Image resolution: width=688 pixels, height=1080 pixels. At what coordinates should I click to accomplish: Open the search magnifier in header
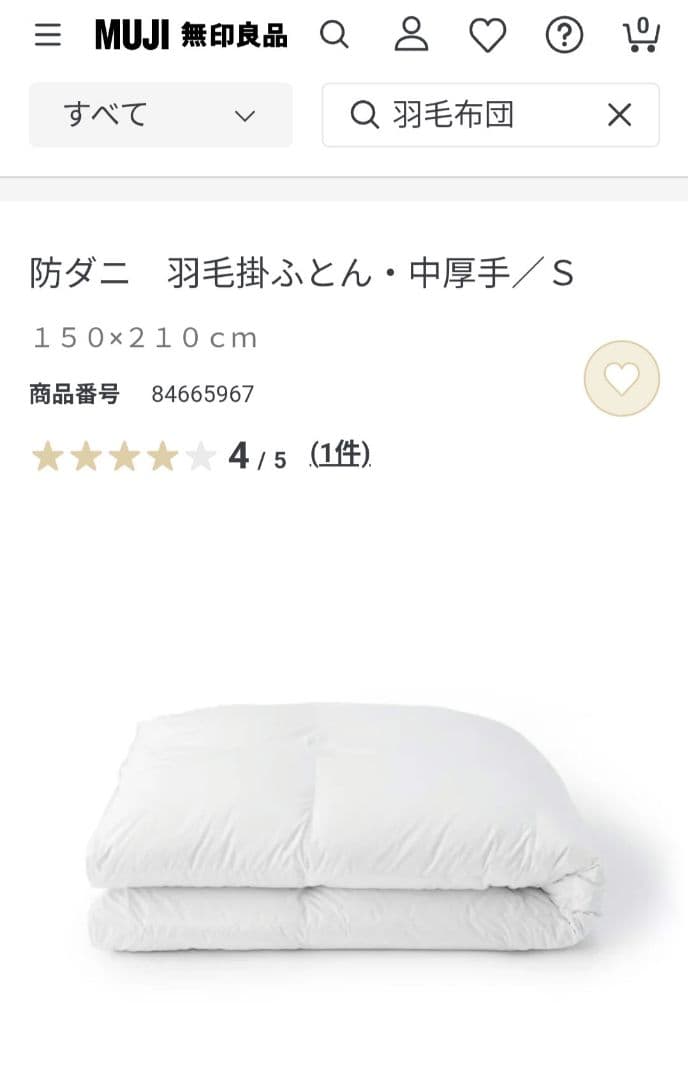(x=334, y=36)
